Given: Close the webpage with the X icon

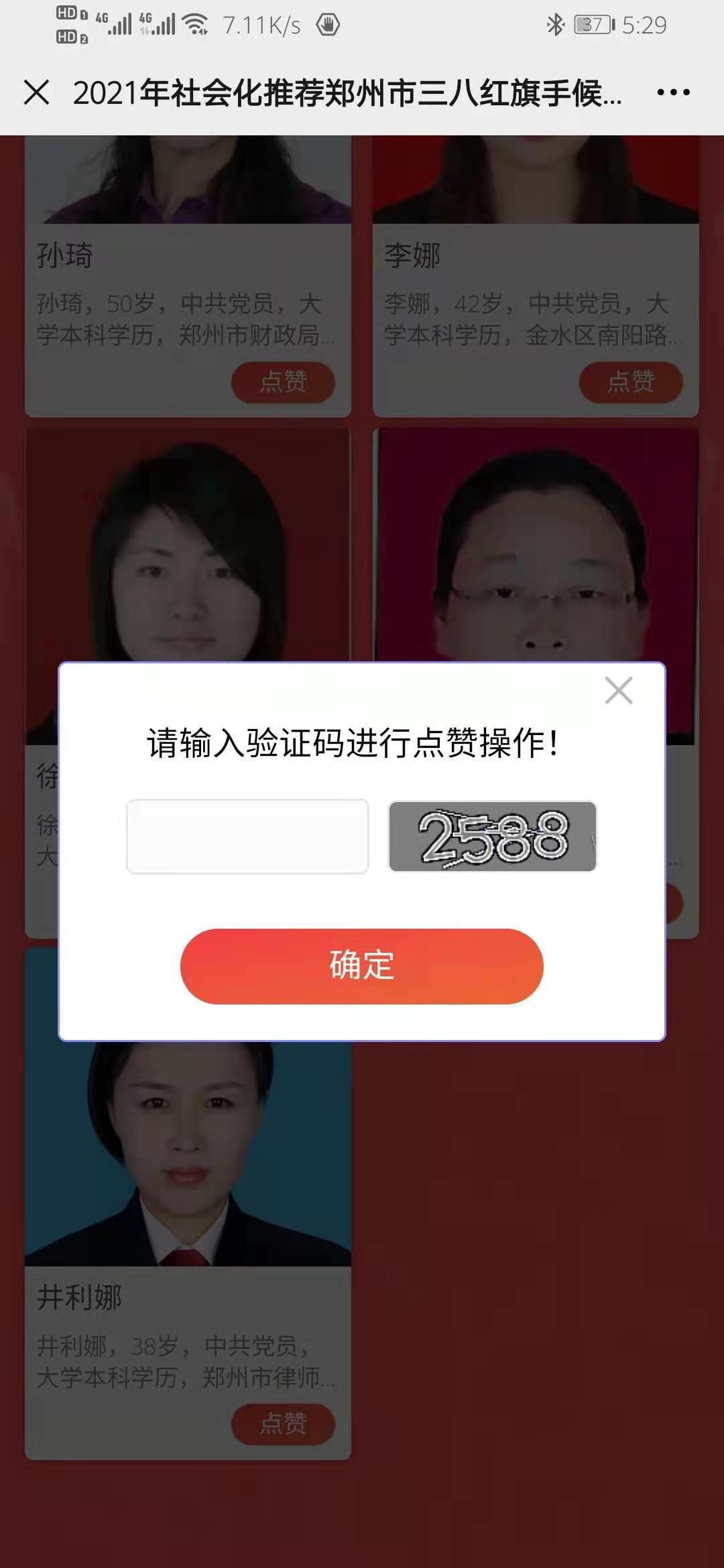Looking at the screenshot, I should (x=36, y=92).
